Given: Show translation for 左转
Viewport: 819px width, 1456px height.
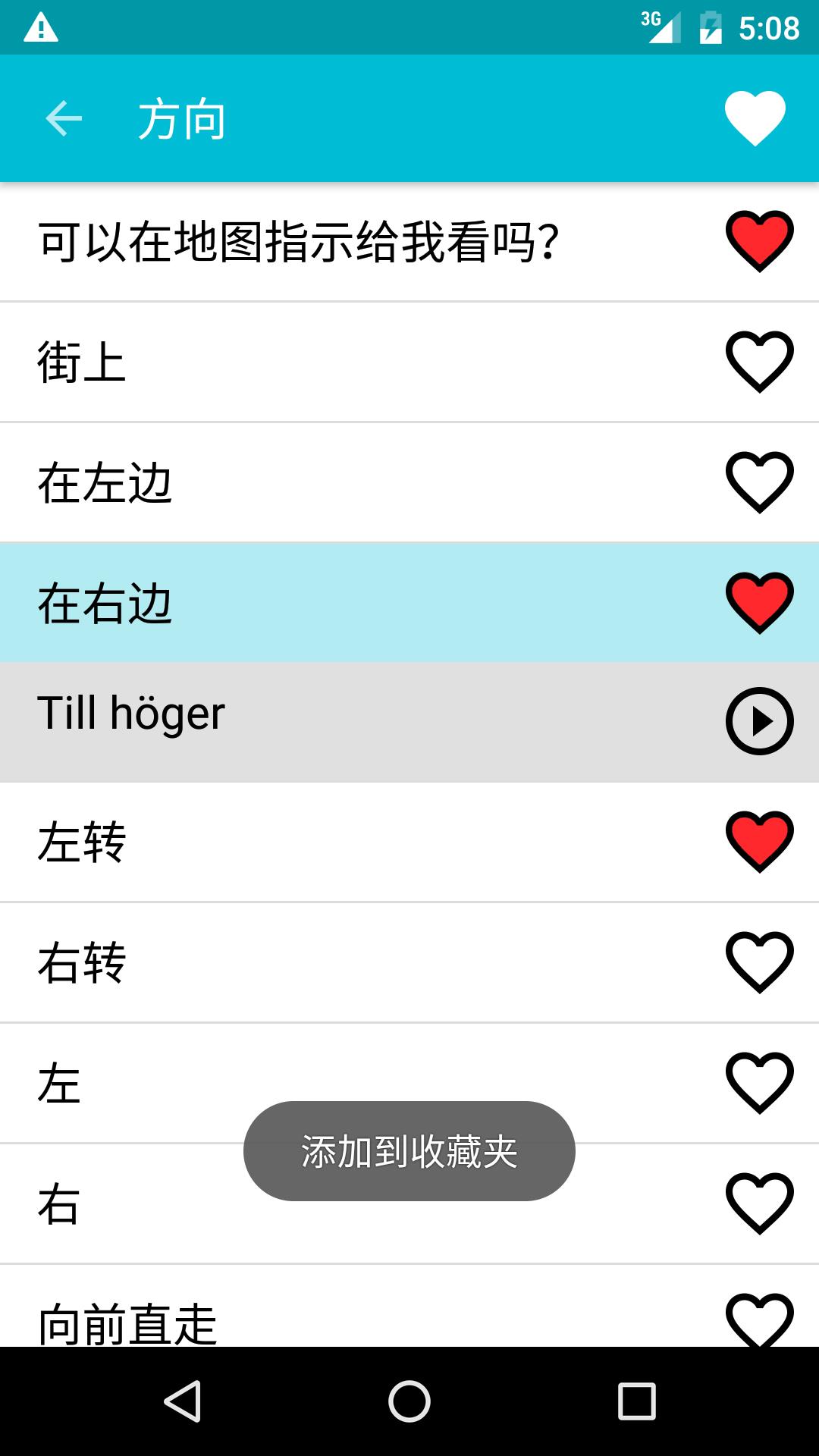Looking at the screenshot, I should pyautogui.click(x=303, y=842).
